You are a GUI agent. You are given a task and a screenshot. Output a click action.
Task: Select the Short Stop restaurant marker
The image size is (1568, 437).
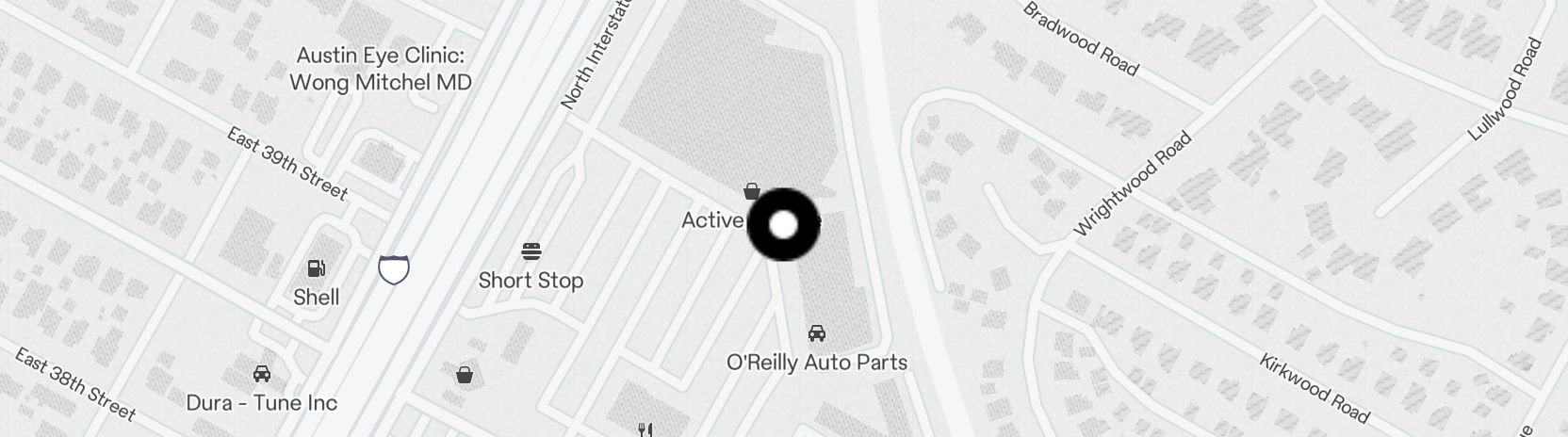[x=531, y=251]
